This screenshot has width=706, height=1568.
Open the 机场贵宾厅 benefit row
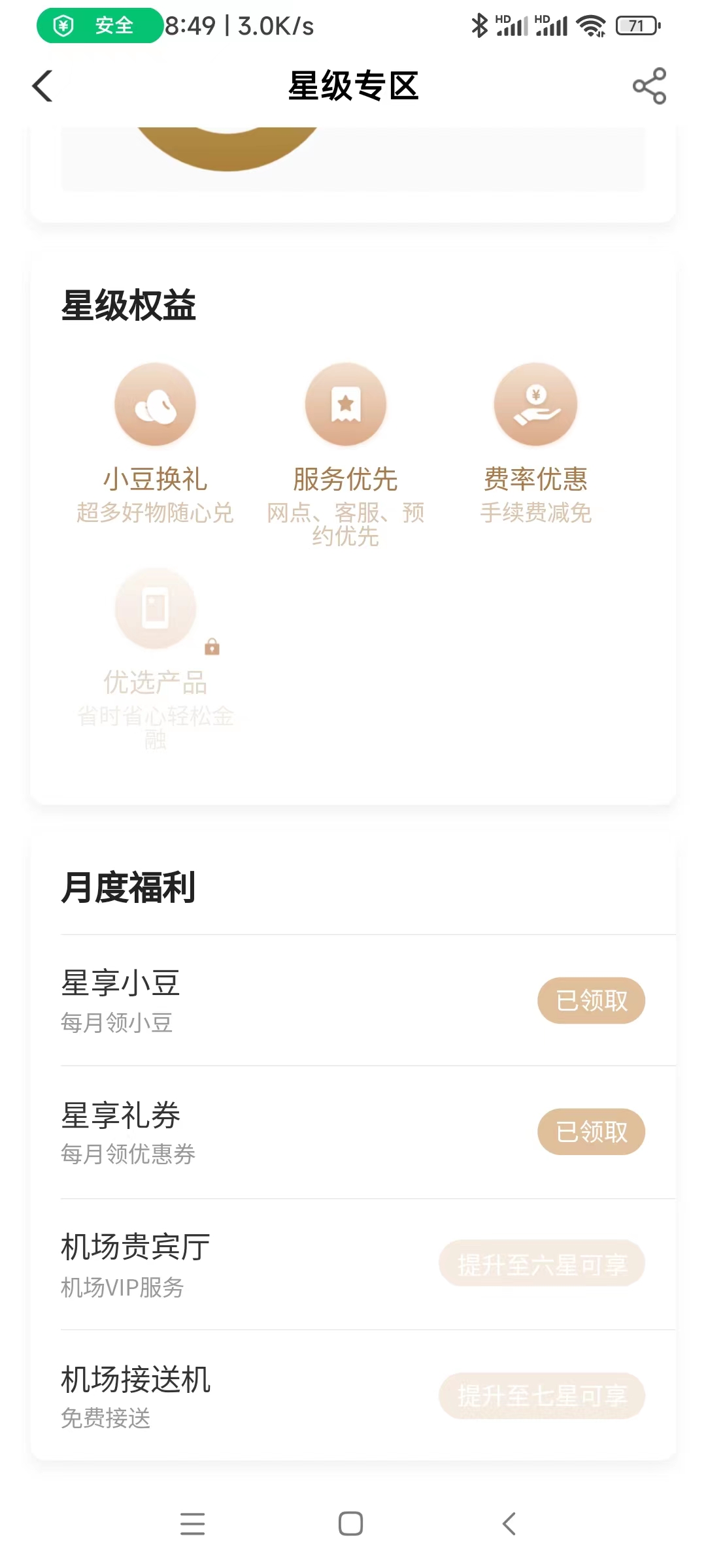[x=196, y=1264]
